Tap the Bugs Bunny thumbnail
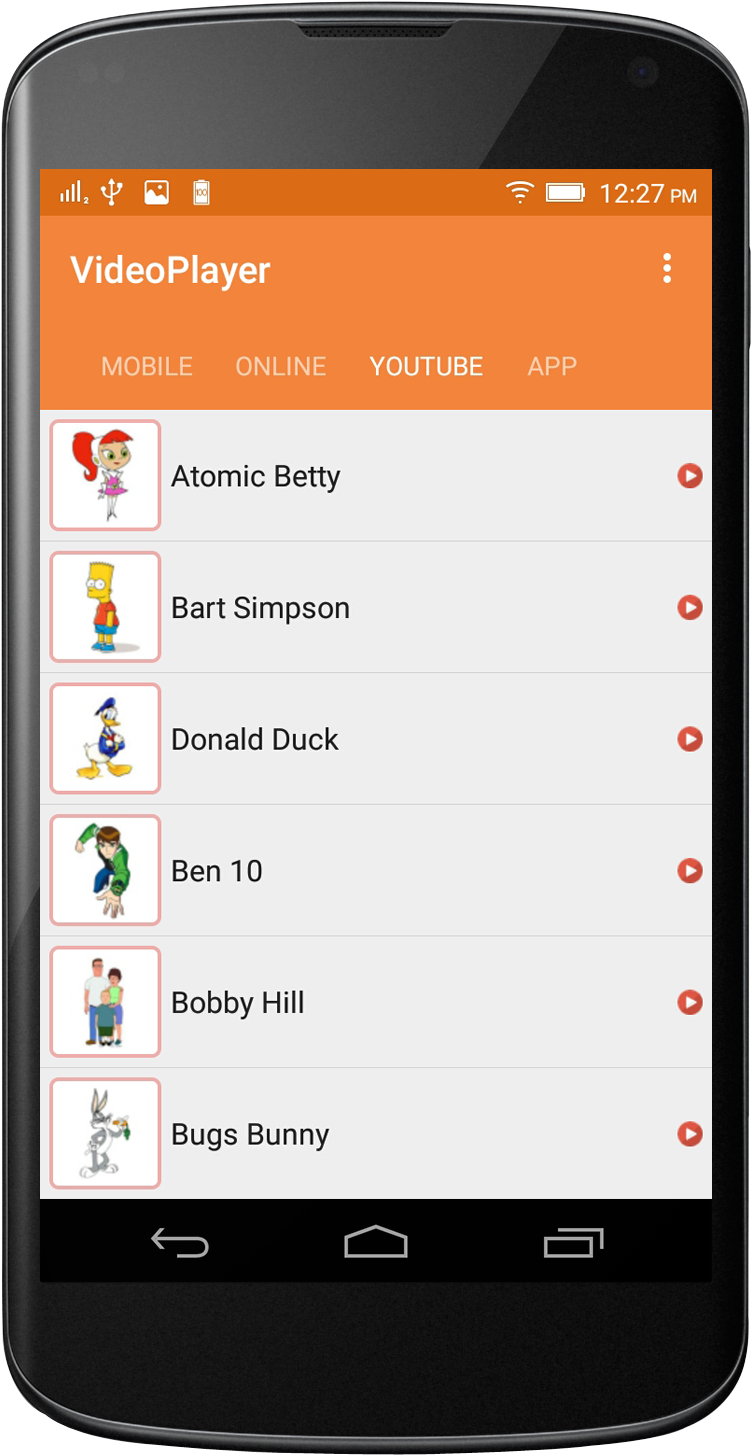The height and width of the screenshot is (1455, 751). click(x=105, y=1134)
